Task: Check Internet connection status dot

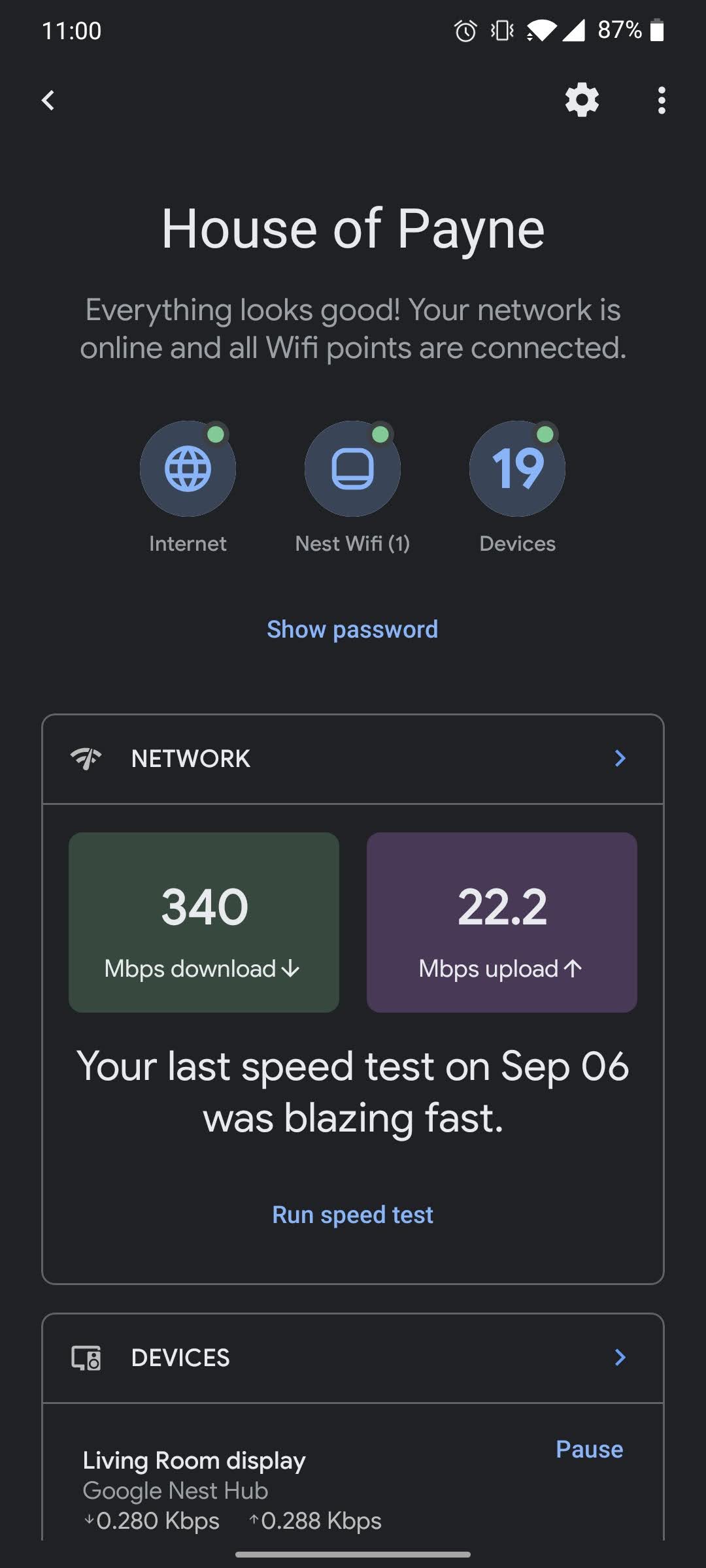Action: pyautogui.click(x=218, y=433)
